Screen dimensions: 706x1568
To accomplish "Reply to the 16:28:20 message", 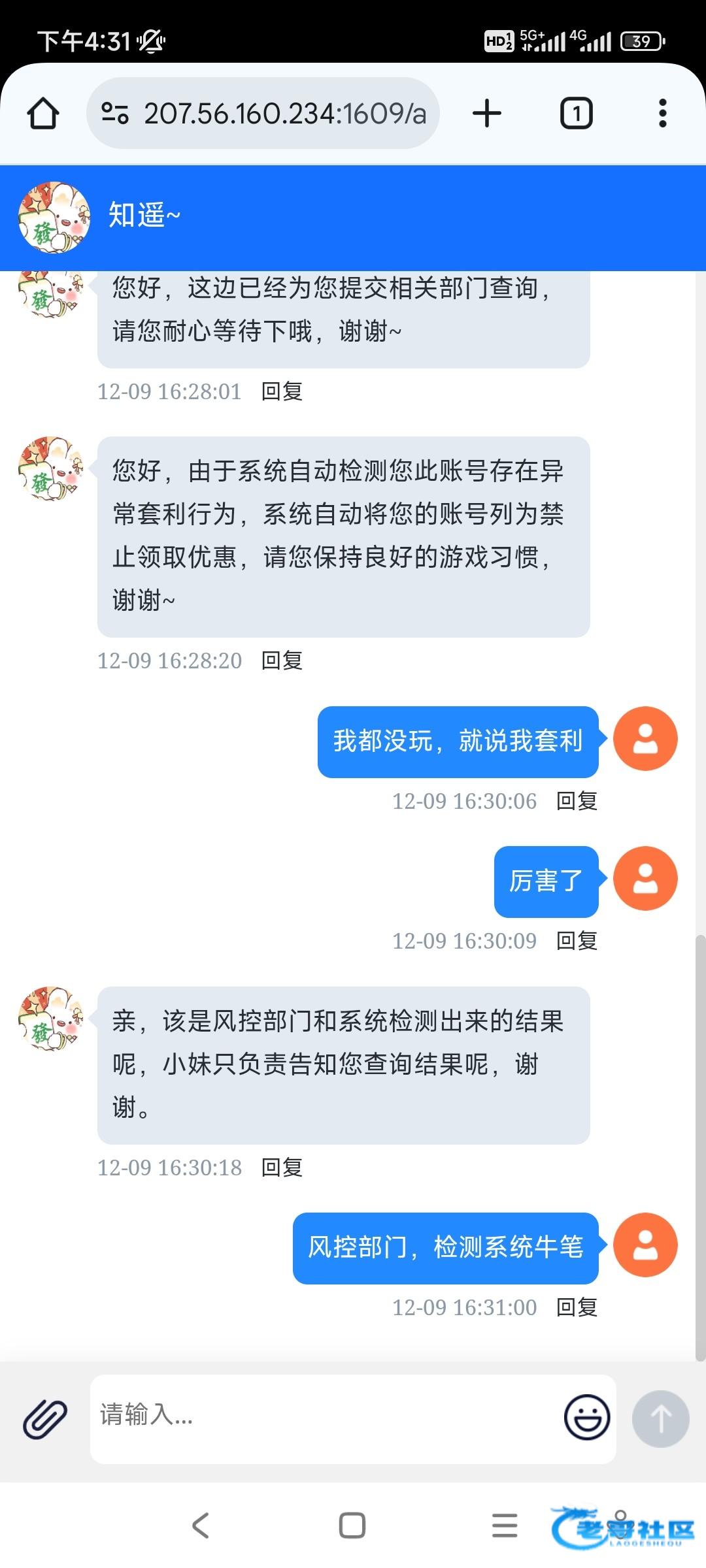I will pos(282,661).
